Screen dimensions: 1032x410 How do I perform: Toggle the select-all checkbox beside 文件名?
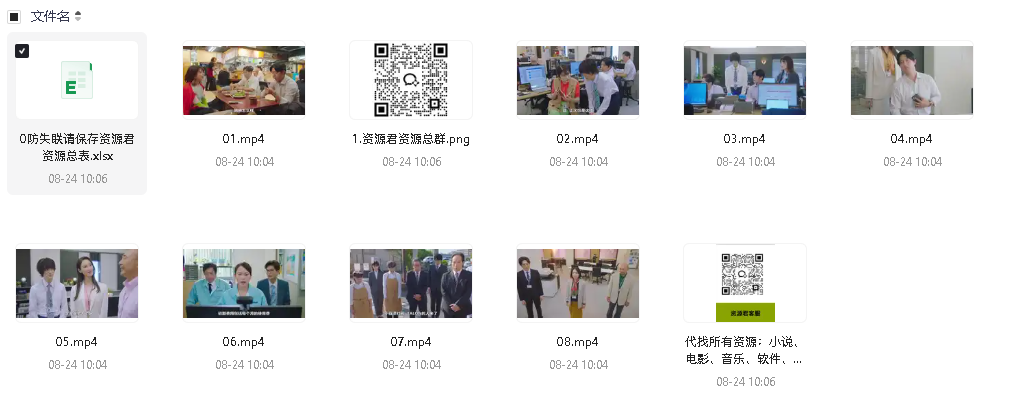point(14,17)
